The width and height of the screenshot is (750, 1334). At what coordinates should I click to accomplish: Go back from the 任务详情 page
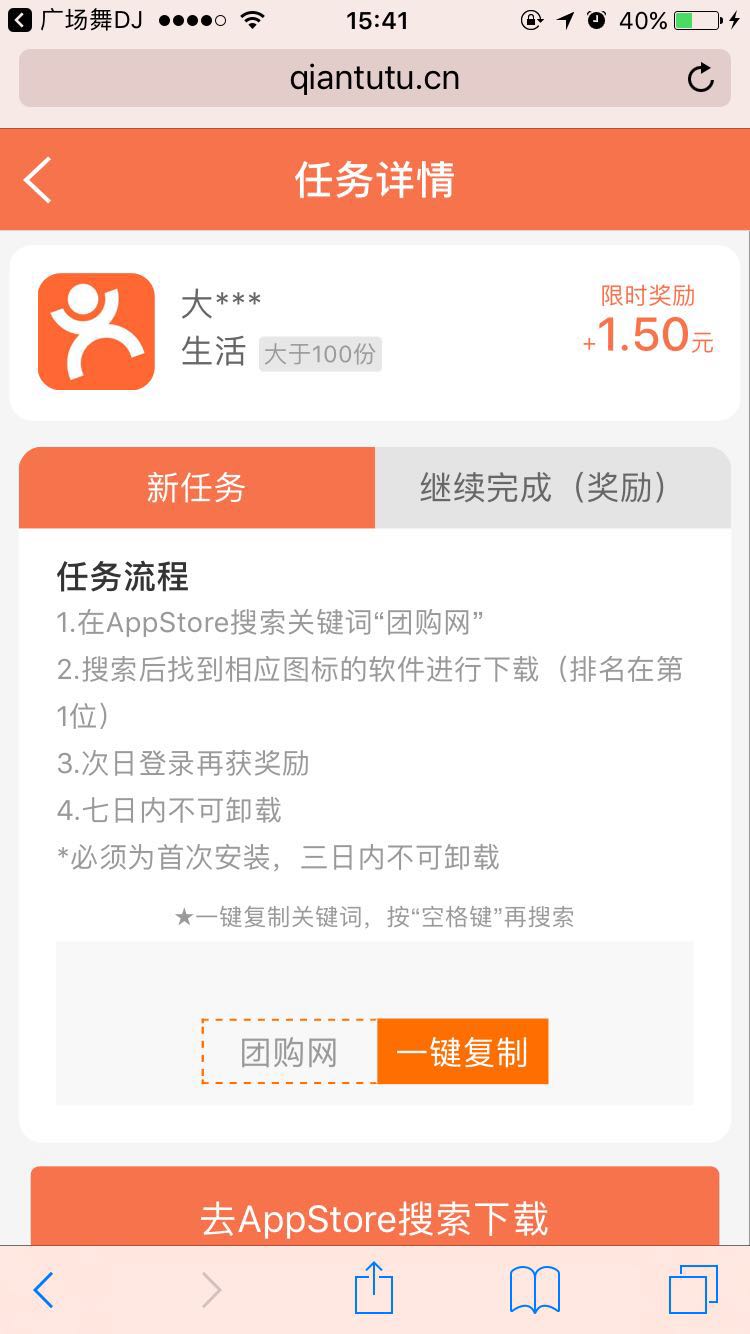38,181
